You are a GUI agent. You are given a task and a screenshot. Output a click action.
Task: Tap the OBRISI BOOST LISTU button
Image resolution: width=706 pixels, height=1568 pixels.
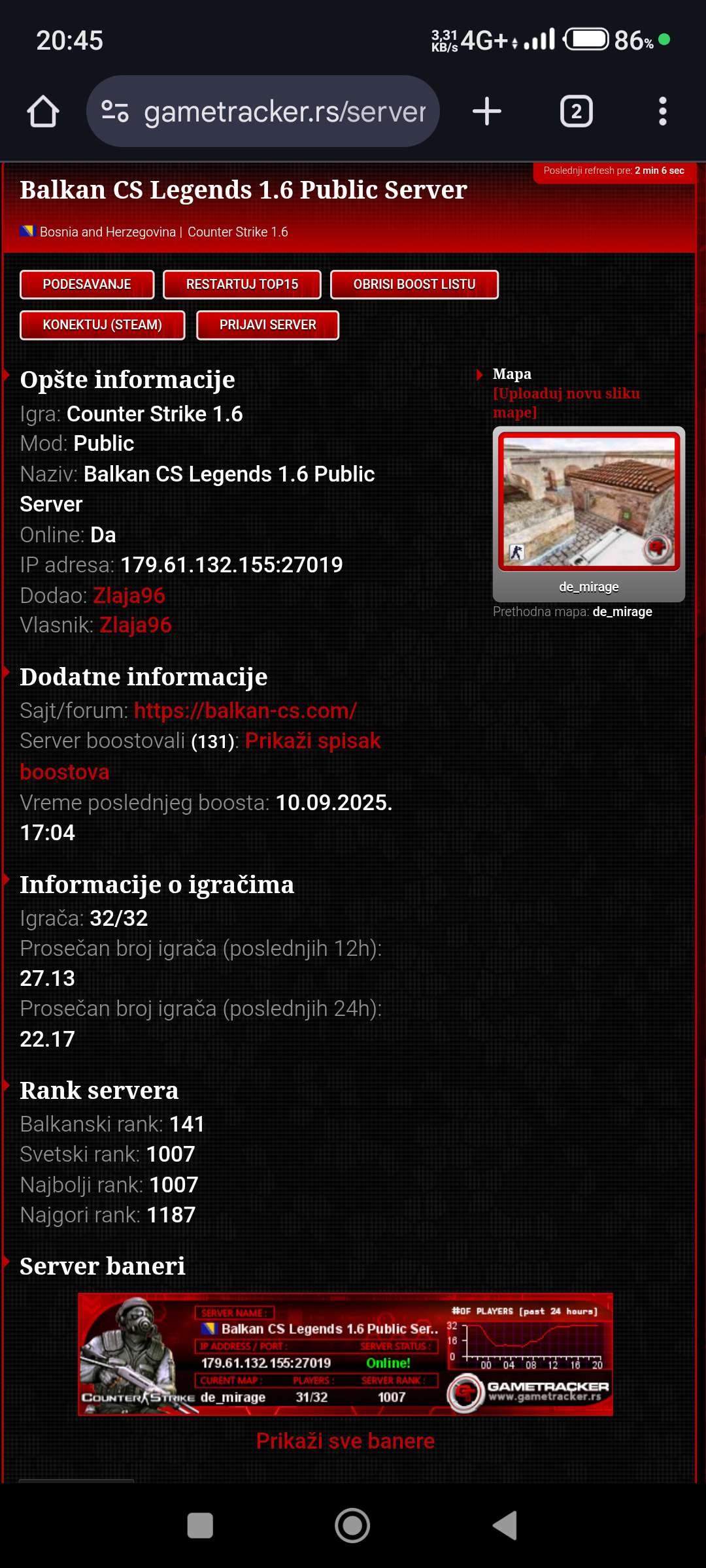pos(414,284)
